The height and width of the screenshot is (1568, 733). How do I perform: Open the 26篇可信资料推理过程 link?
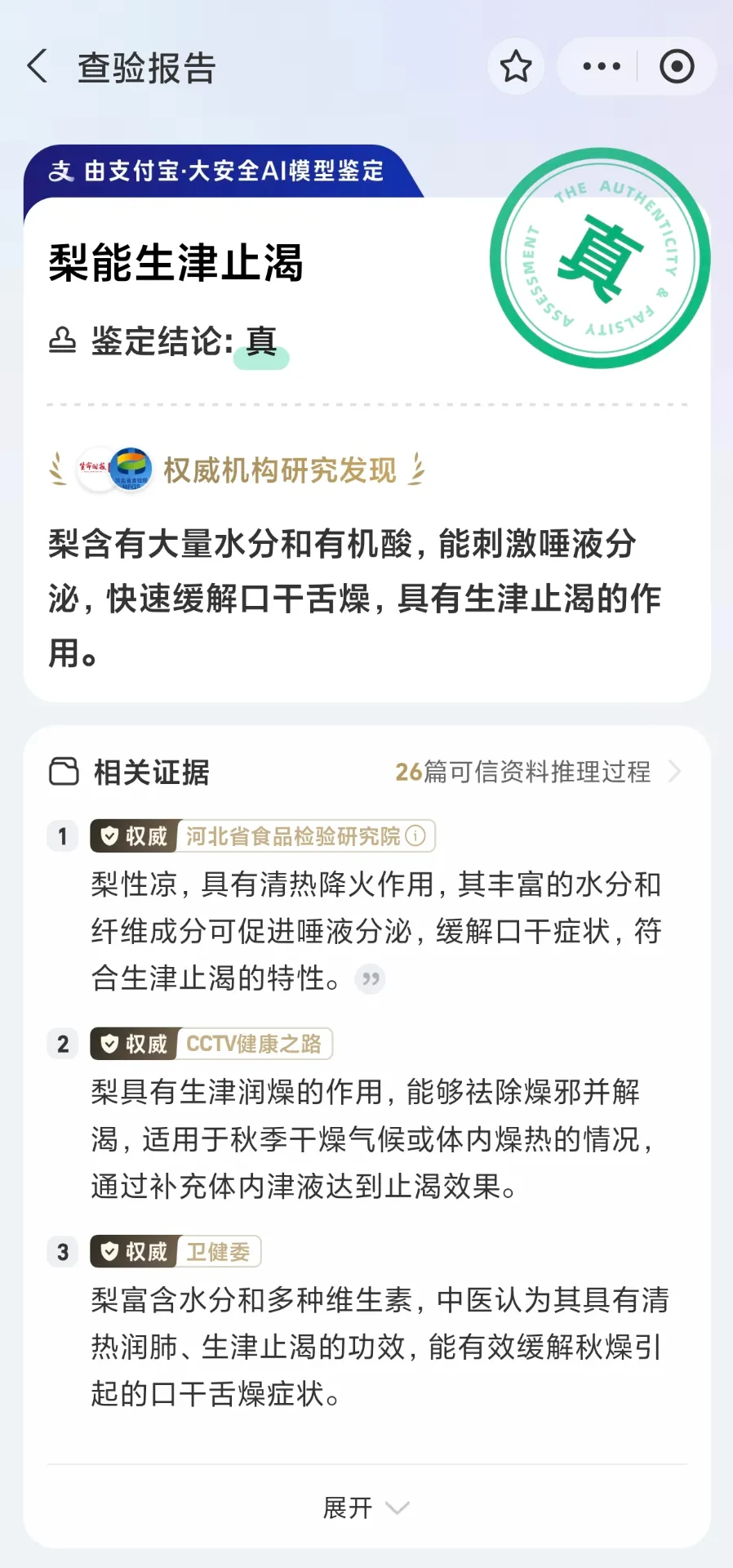click(x=522, y=771)
